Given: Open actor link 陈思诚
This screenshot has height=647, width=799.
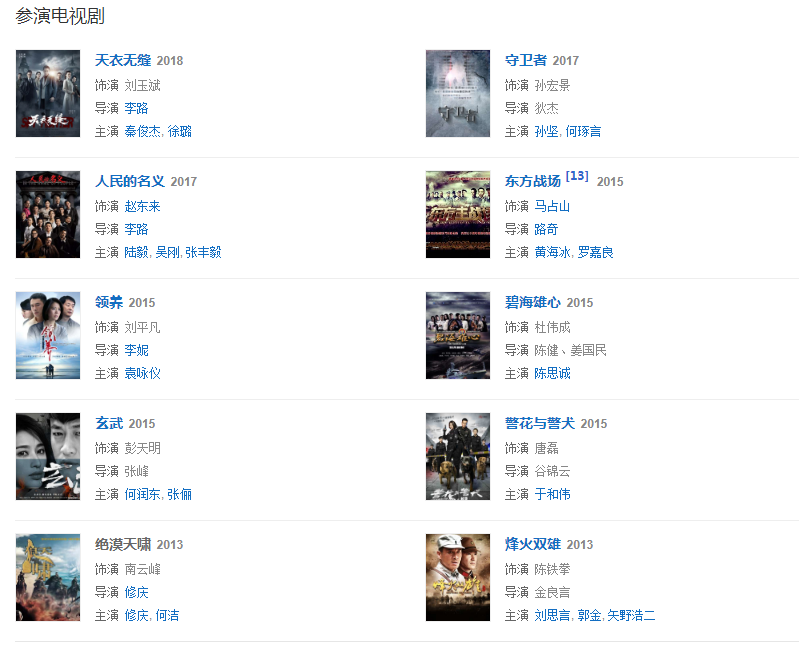Looking at the screenshot, I should coord(552,373).
